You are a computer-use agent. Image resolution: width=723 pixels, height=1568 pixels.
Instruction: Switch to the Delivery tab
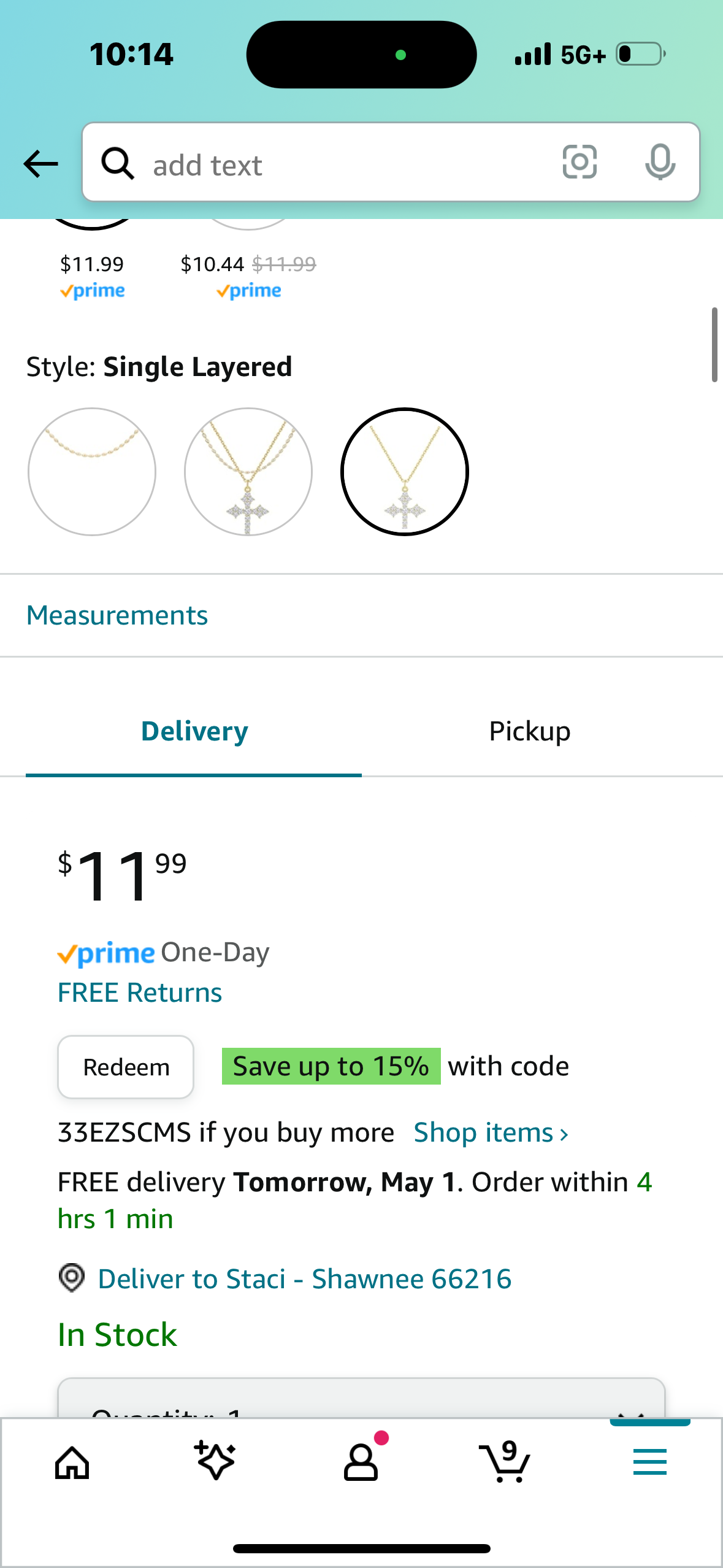pyautogui.click(x=194, y=731)
